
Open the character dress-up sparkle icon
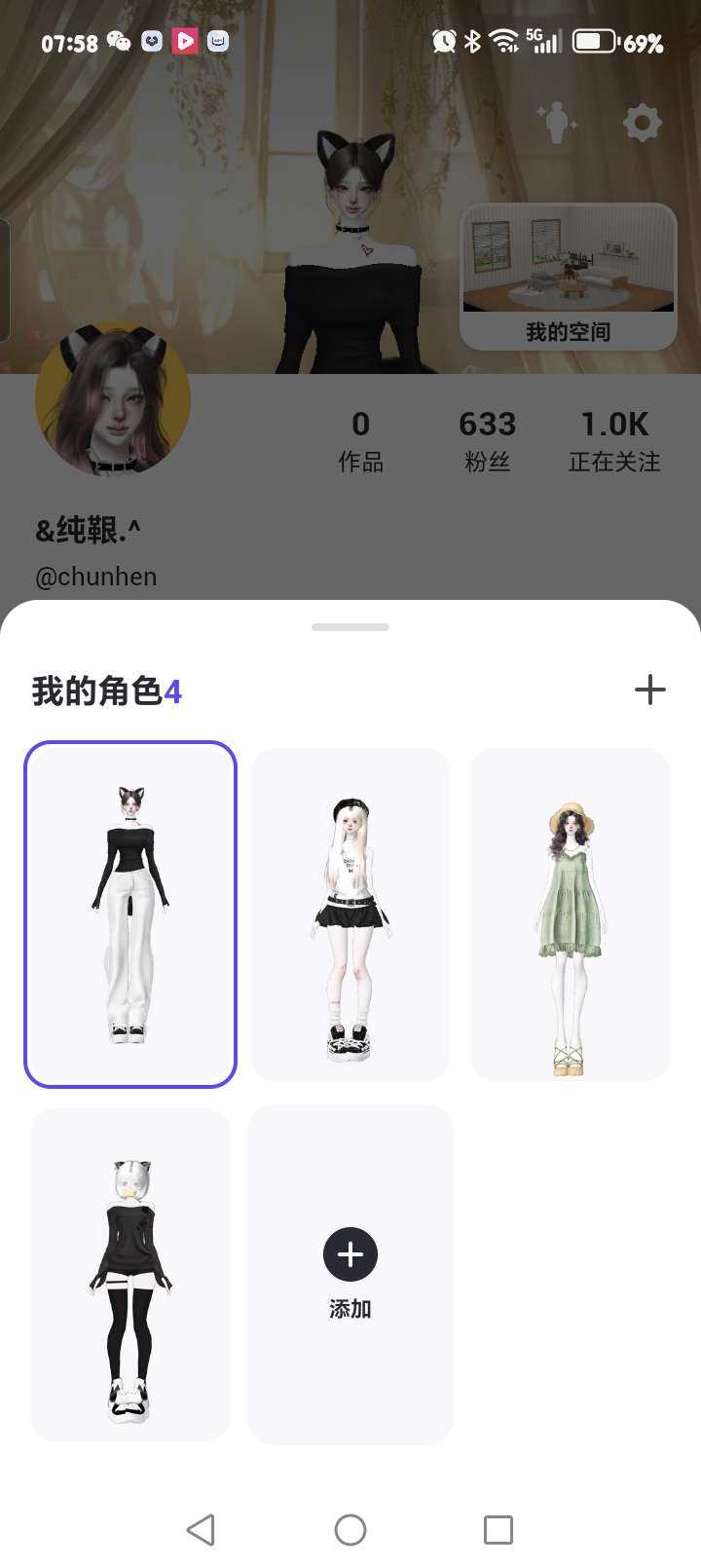[x=555, y=124]
